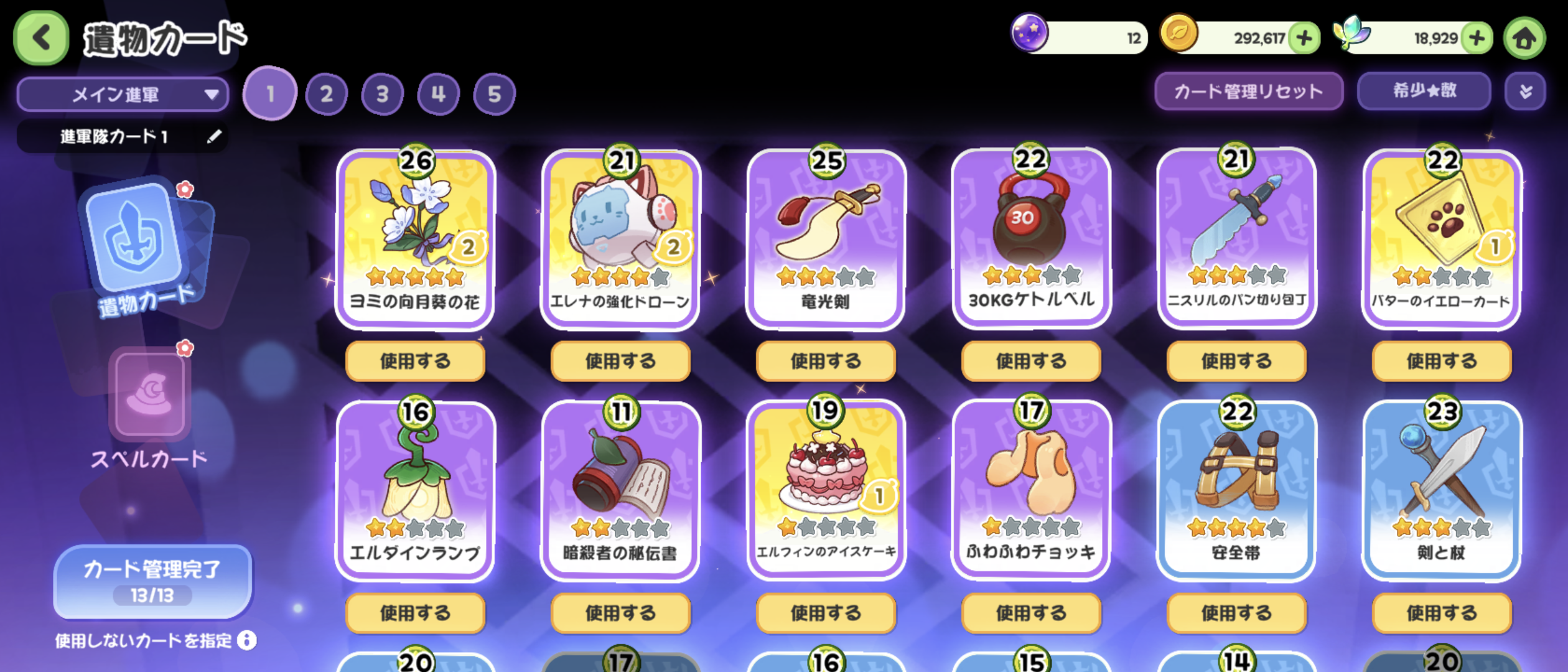Open the 30KGケトルベル card details
Viewport: 1568px width, 672px height.
[x=1031, y=240]
